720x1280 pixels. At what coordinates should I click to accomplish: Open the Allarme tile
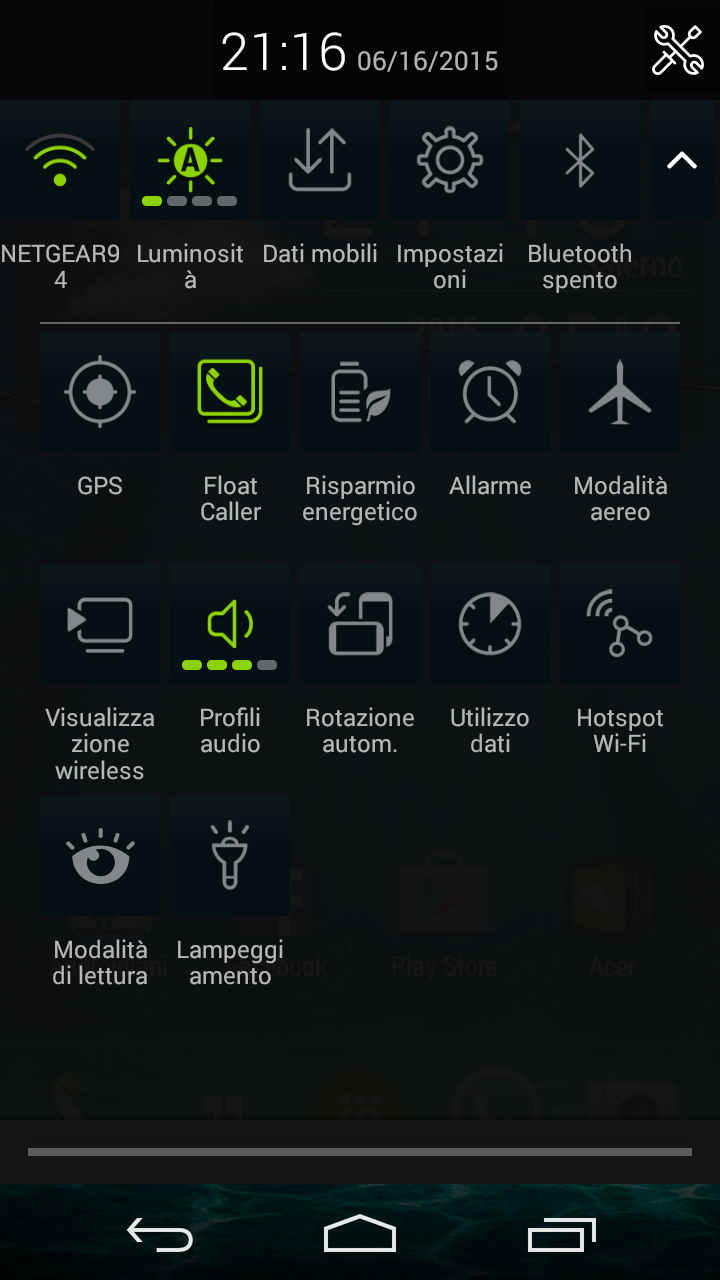(490, 392)
